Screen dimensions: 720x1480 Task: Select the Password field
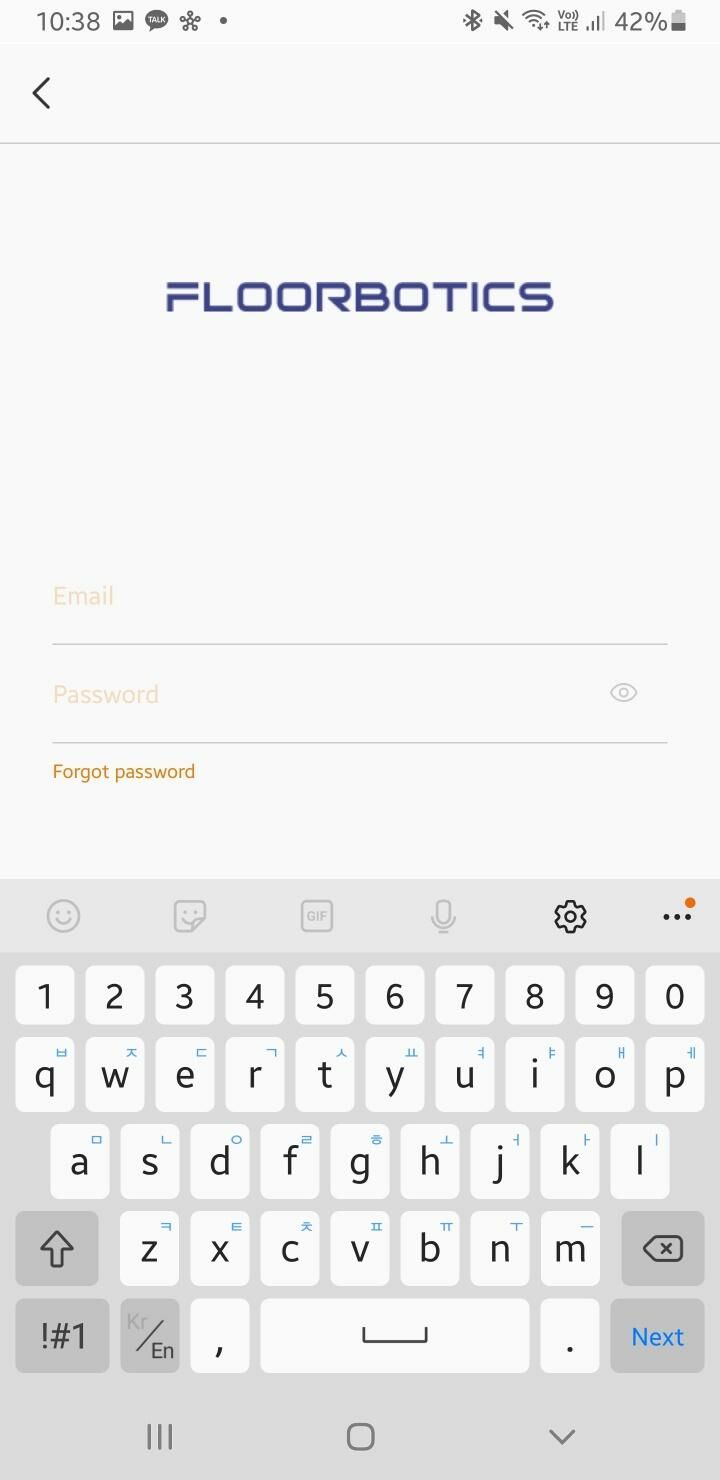tap(320, 694)
